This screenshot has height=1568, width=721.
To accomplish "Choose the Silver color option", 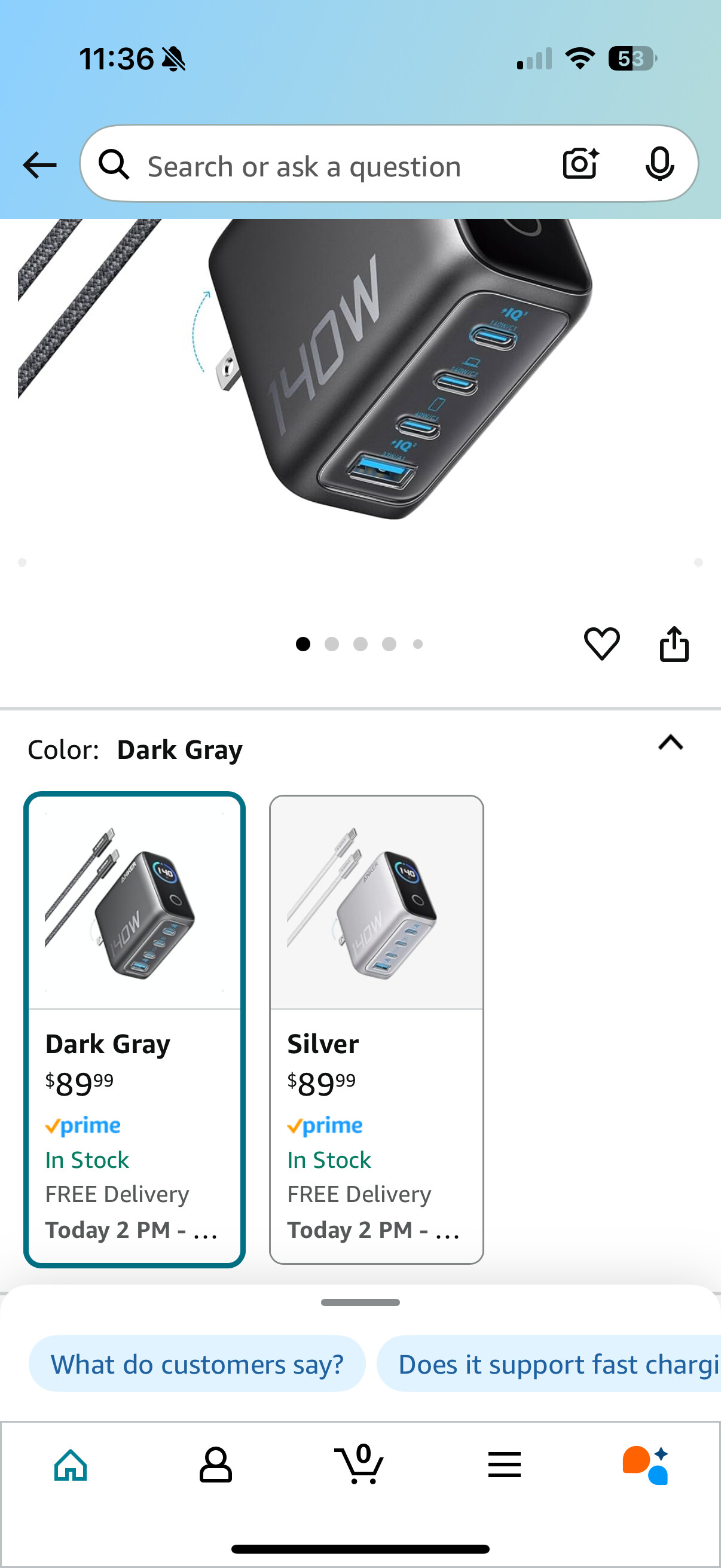I will 376,1029.
